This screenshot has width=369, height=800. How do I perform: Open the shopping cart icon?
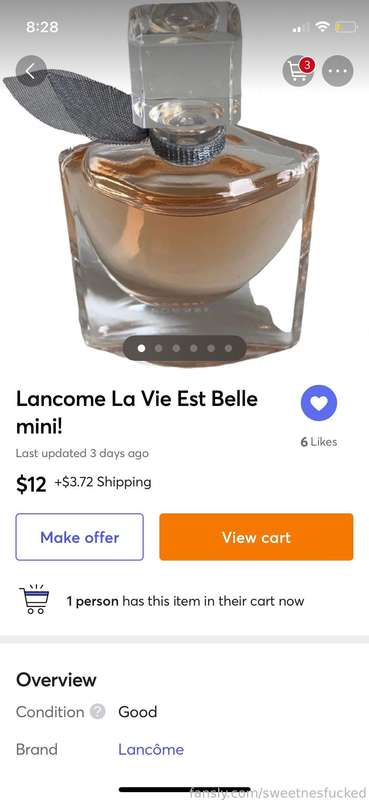(299, 70)
